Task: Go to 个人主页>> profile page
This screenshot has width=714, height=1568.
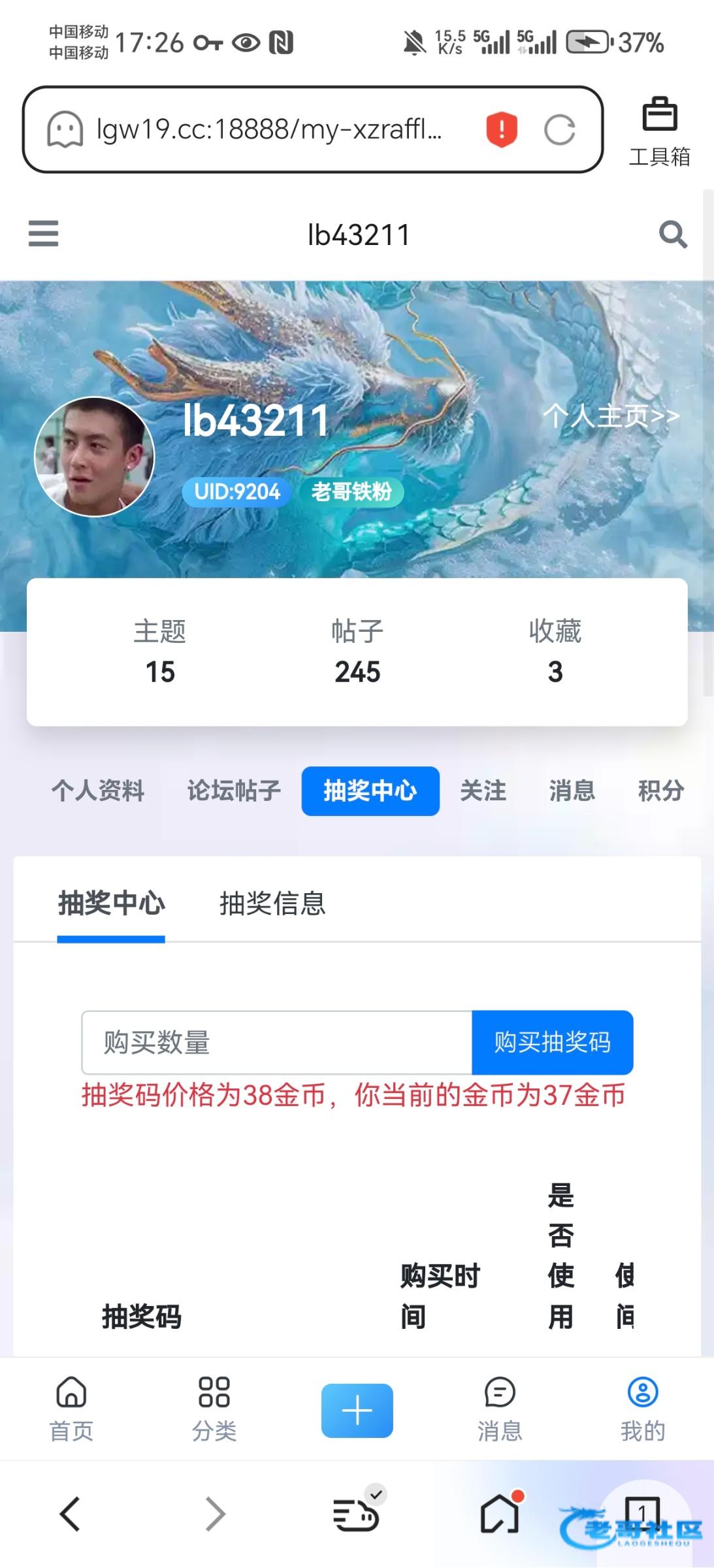Action: pos(611,416)
